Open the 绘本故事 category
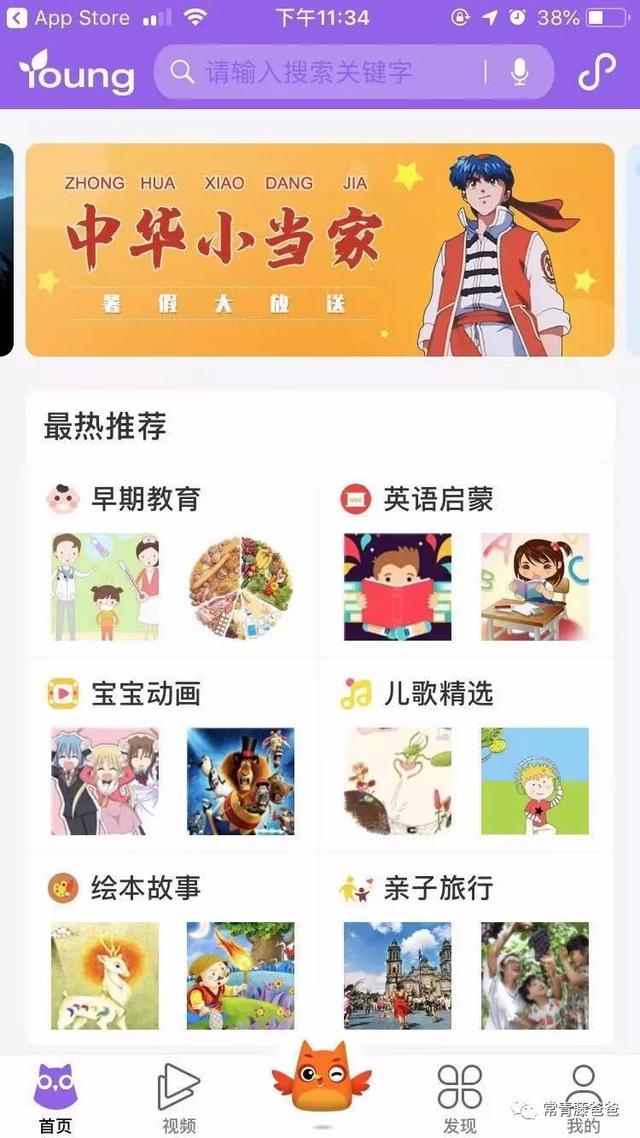The height and width of the screenshot is (1138, 640). pyautogui.click(x=146, y=887)
